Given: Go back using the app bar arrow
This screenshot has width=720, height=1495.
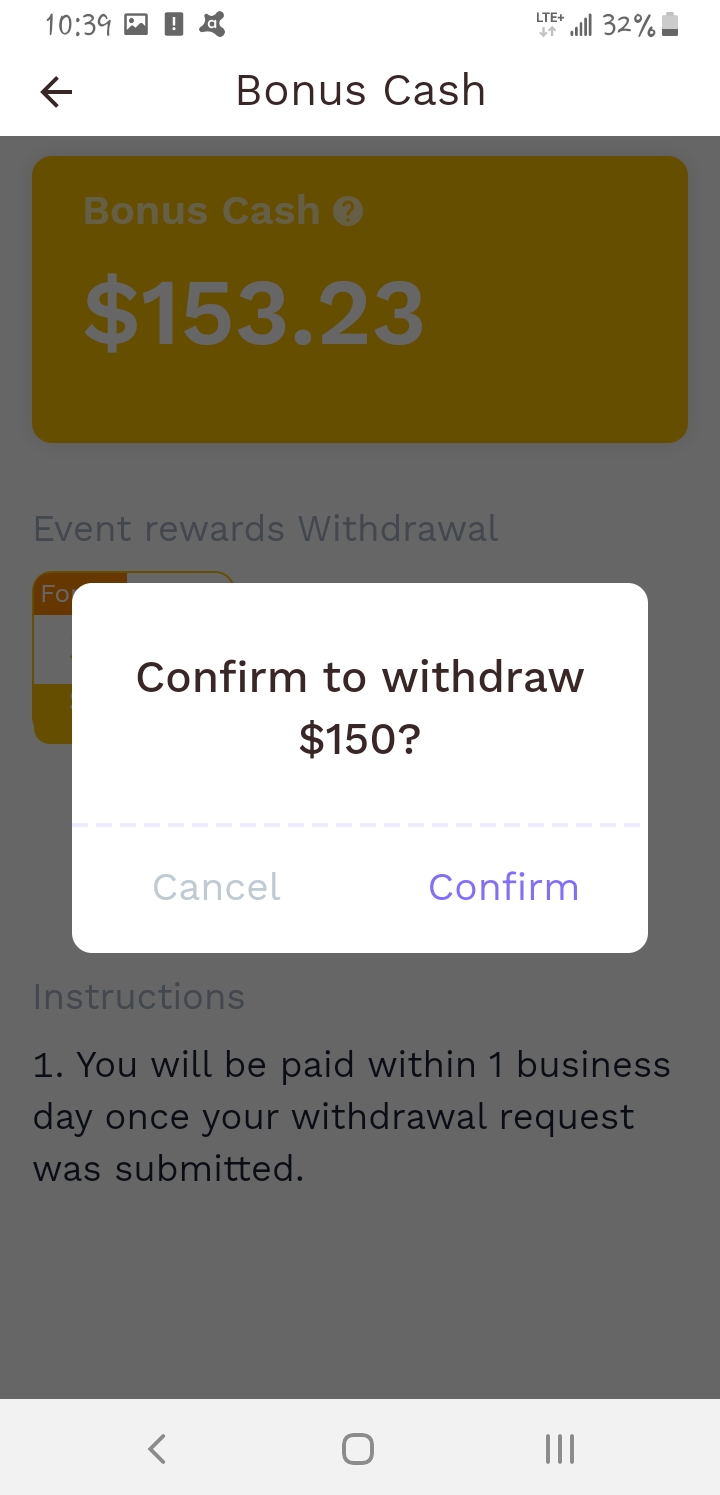Looking at the screenshot, I should click(56, 93).
